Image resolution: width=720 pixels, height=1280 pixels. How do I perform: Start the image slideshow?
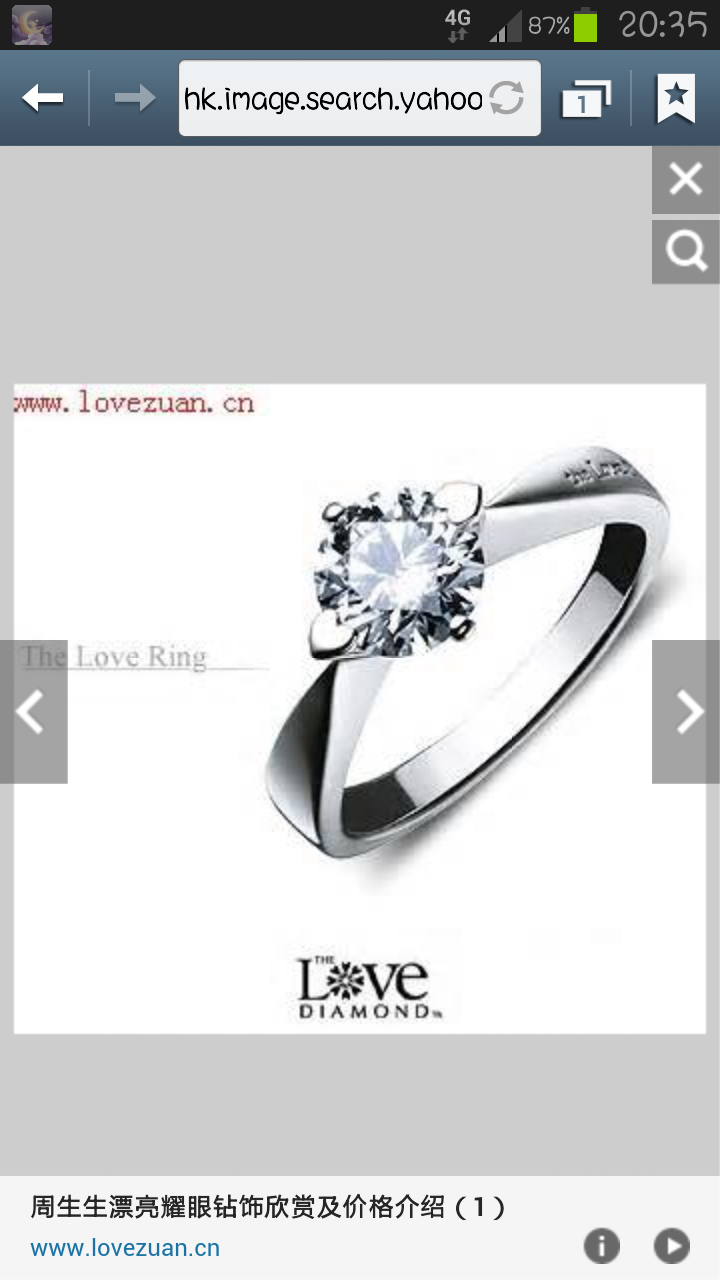click(672, 1246)
